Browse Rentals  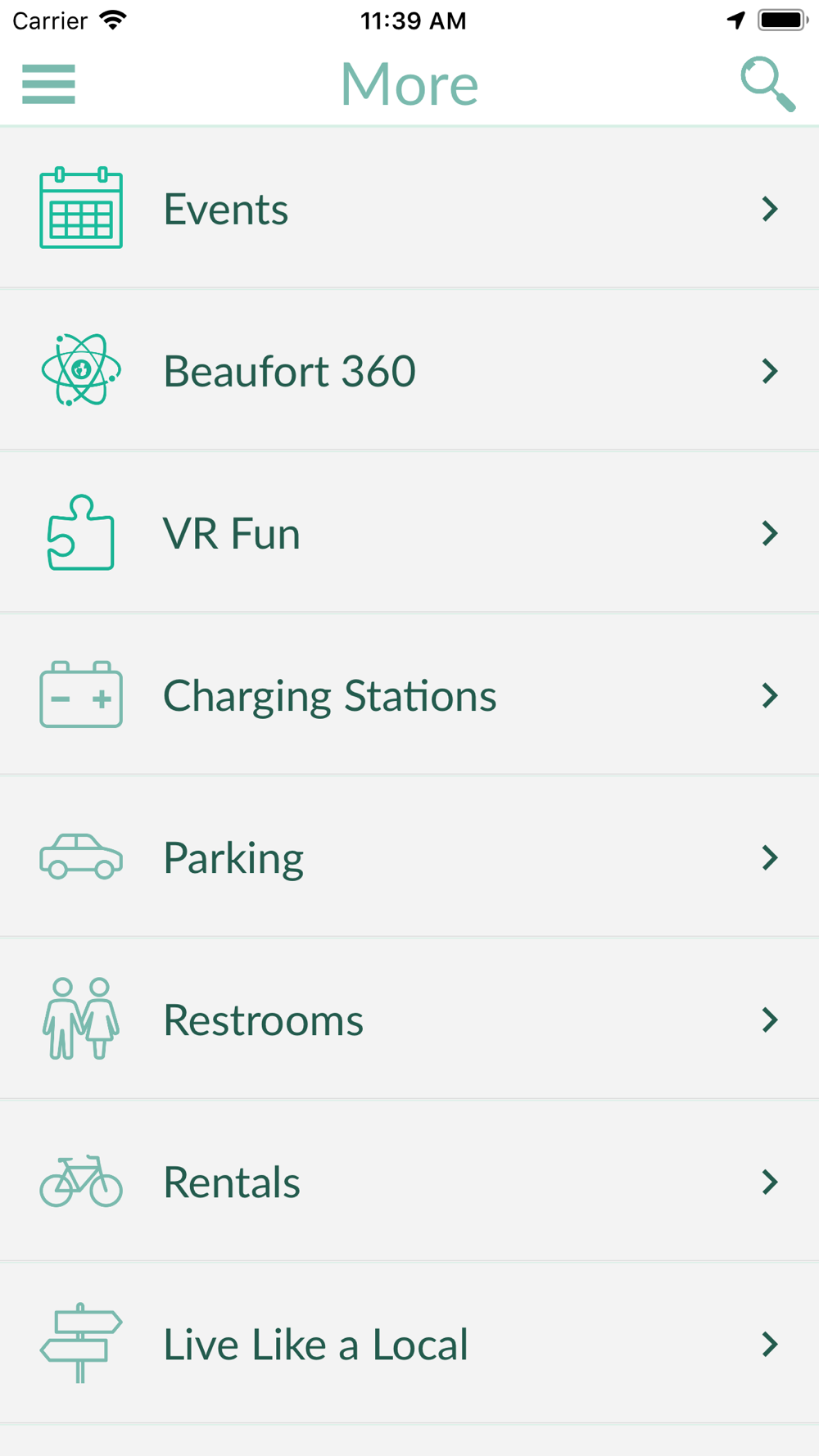pos(409,1181)
